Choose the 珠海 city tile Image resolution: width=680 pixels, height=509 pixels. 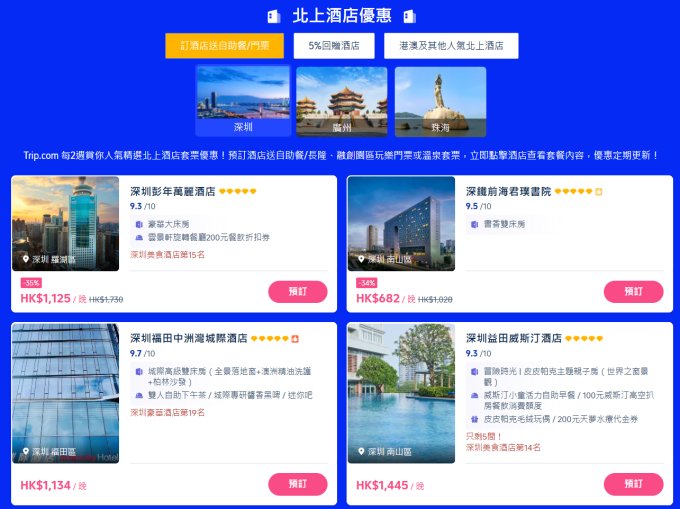point(440,101)
